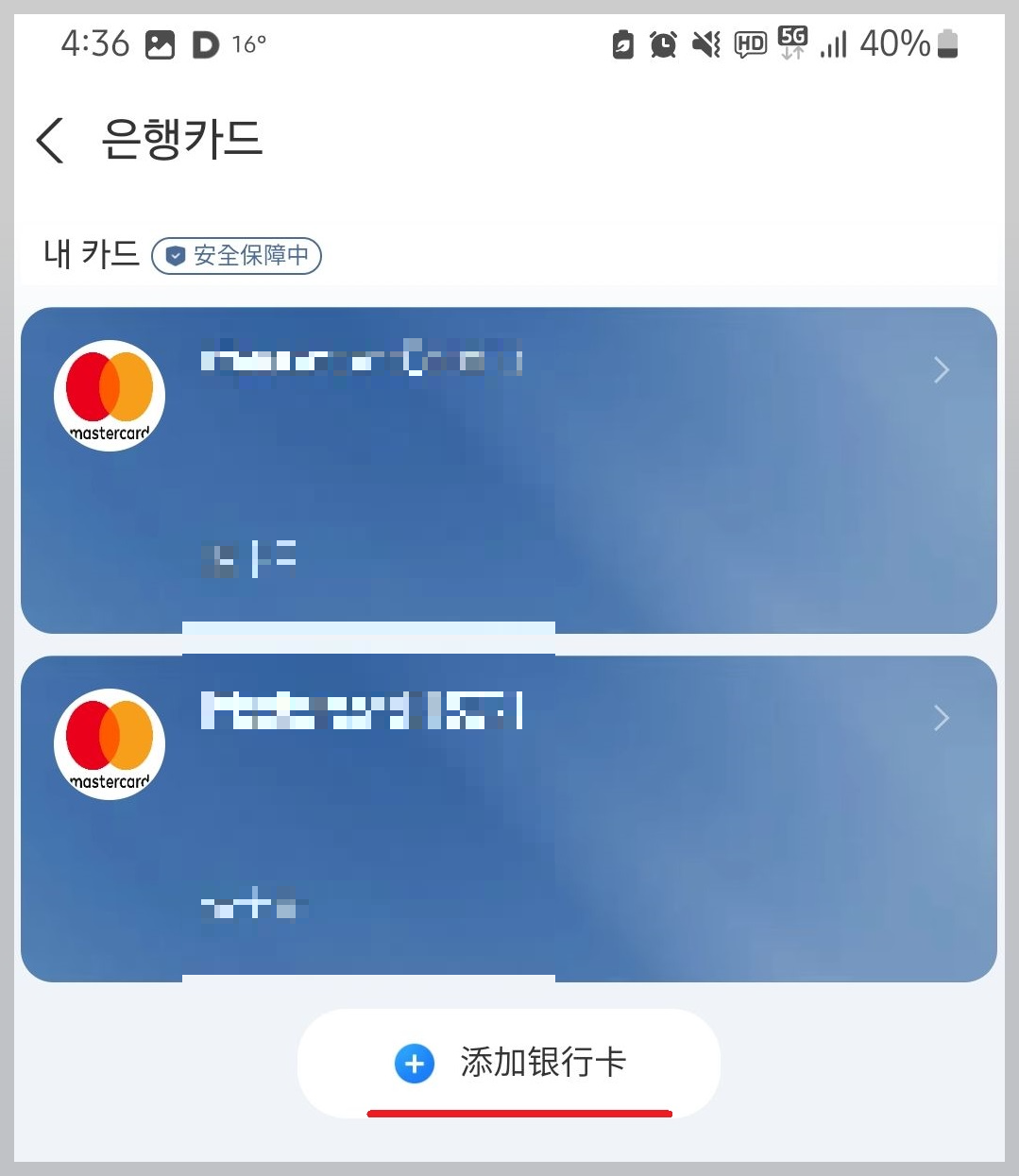The width and height of the screenshot is (1019, 1176).
Task: Tap the 5G network icon in status bar
Action: point(791,44)
